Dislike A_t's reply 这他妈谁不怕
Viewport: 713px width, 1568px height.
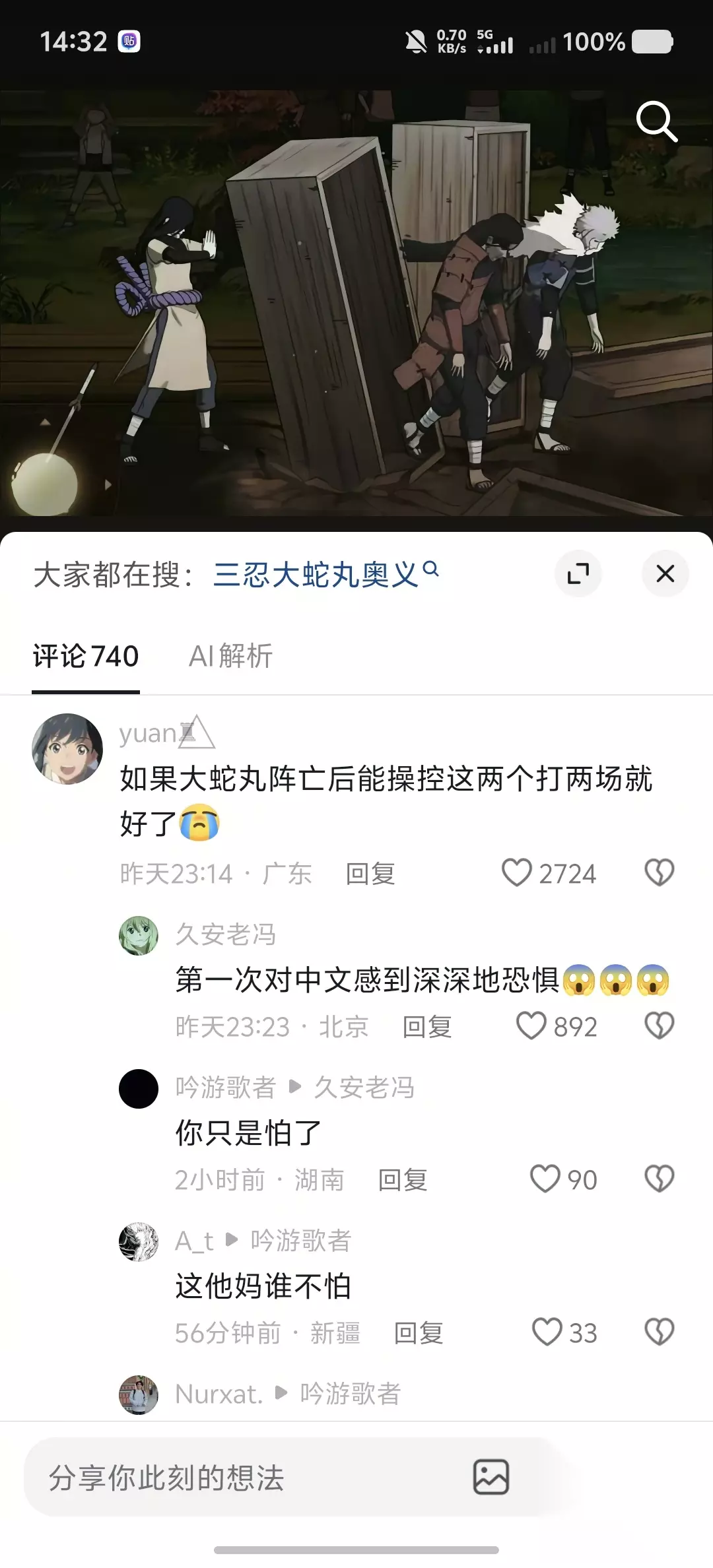pyautogui.click(x=659, y=1332)
